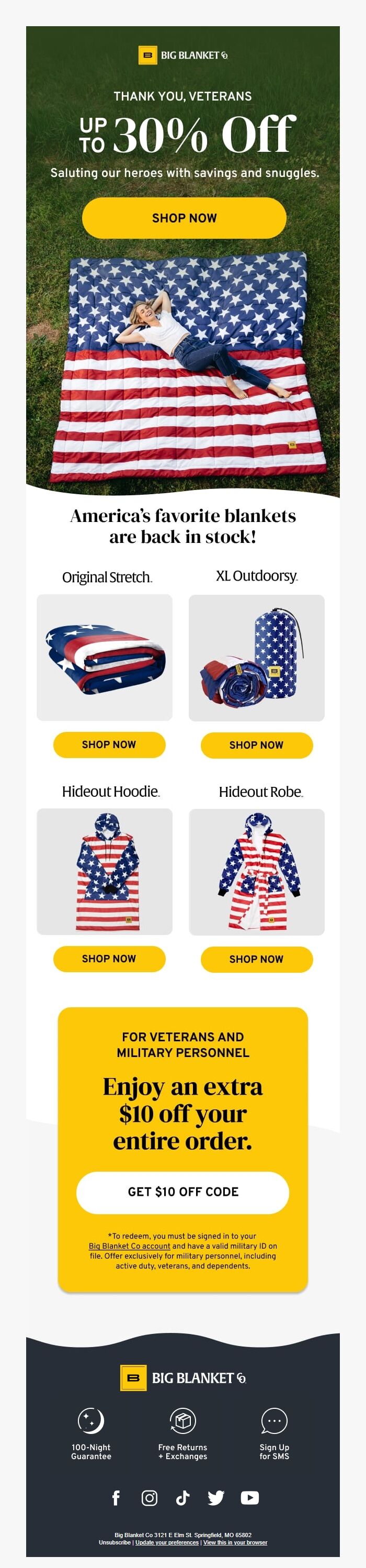
Task: Open the Original Stretch product image
Action: coord(105,658)
